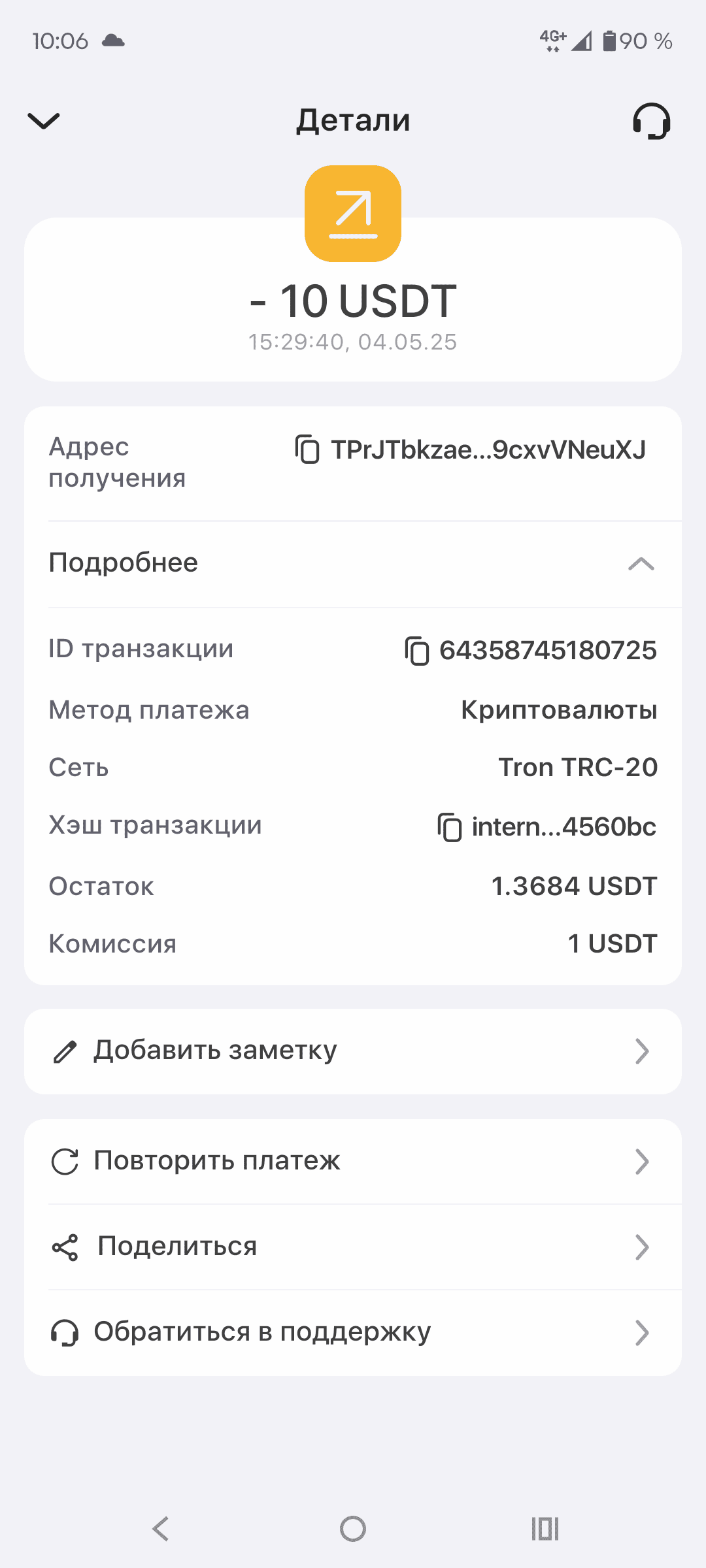Screen dimensions: 706x1568
Task: Collapse the details screen with the down chevron
Action: pos(43,121)
